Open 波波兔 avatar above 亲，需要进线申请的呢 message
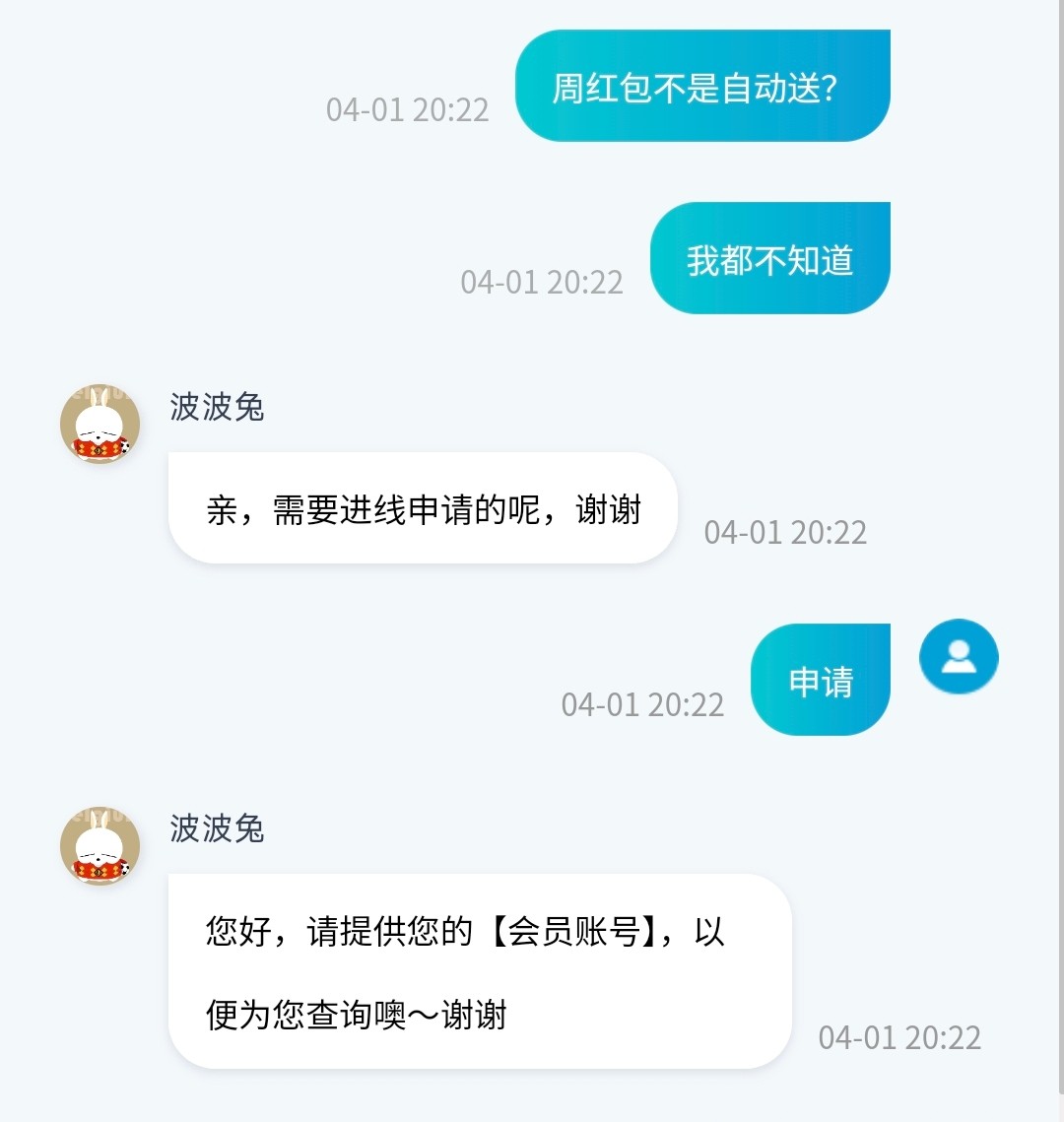The height and width of the screenshot is (1122, 1064). coord(100,425)
